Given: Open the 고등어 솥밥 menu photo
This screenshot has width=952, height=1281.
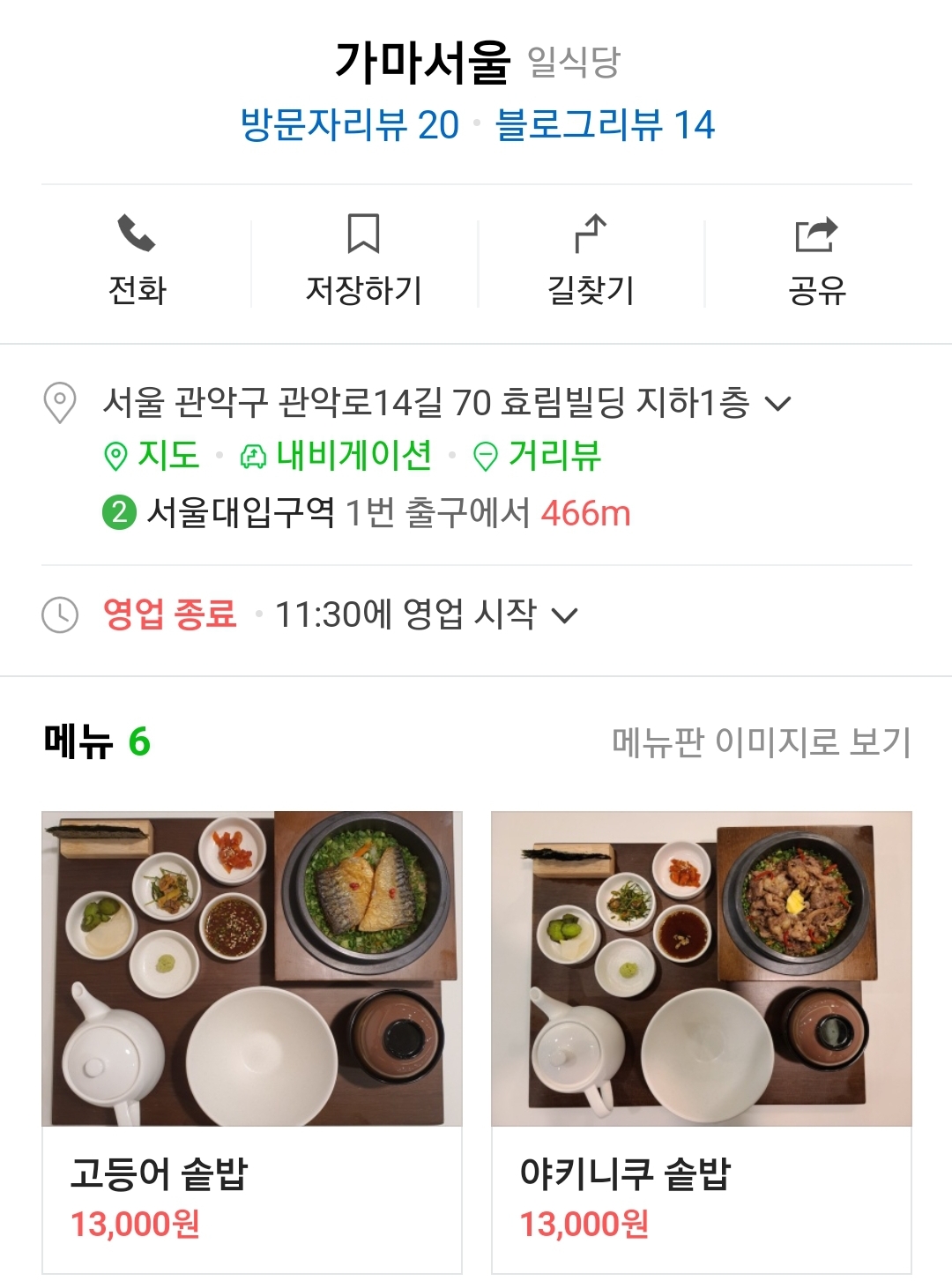Looking at the screenshot, I should 250,970.
